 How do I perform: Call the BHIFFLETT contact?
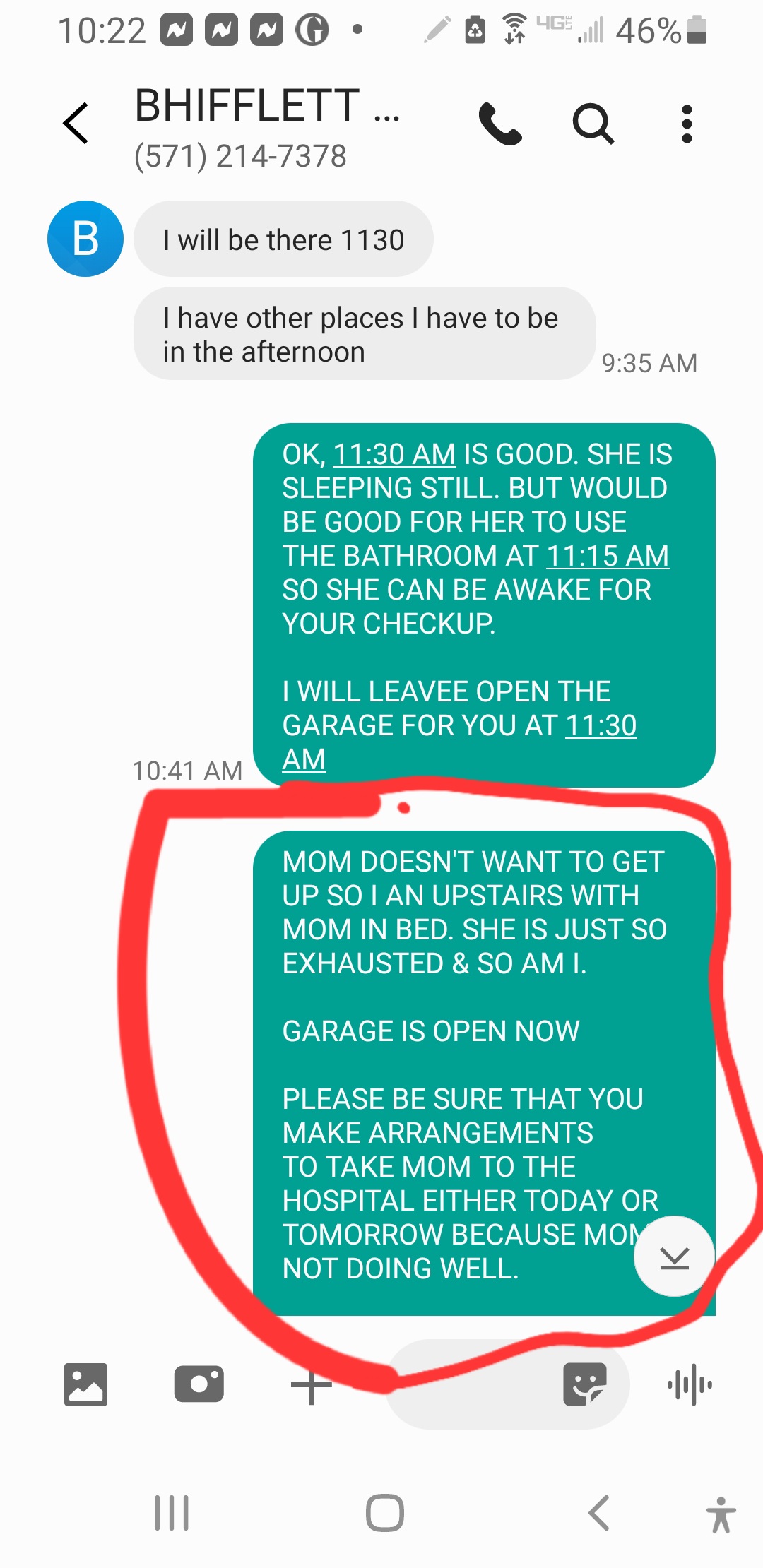(500, 124)
